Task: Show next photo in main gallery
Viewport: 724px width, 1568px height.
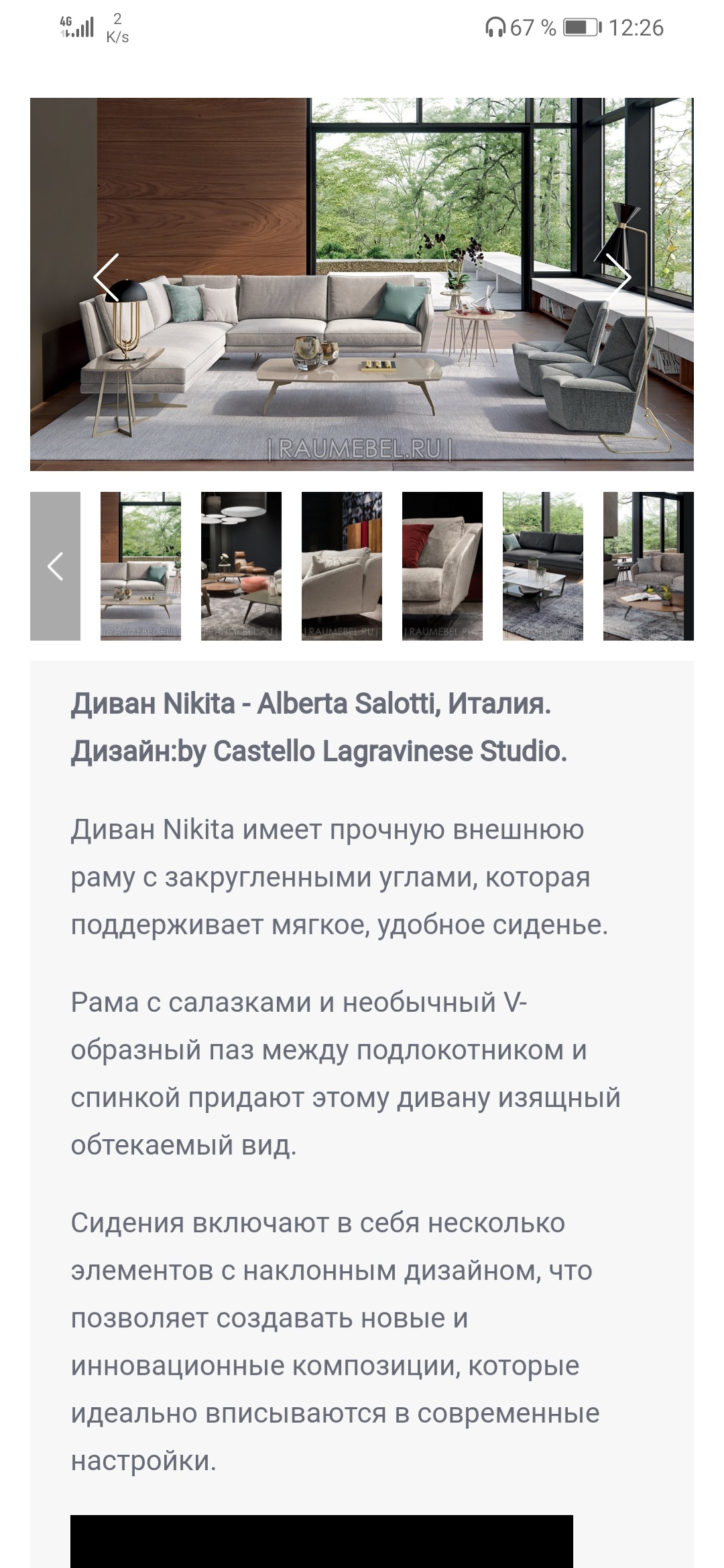Action: click(x=617, y=277)
